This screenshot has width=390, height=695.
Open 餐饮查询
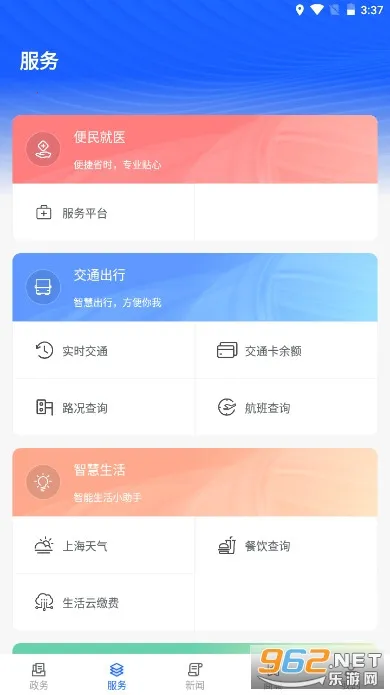[x=286, y=546]
